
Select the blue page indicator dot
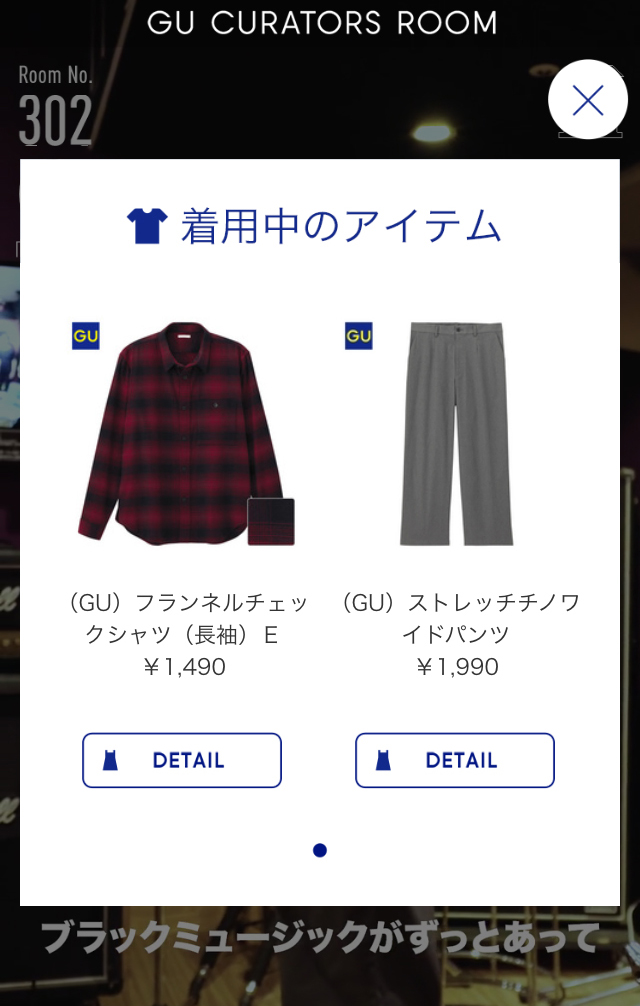click(320, 851)
